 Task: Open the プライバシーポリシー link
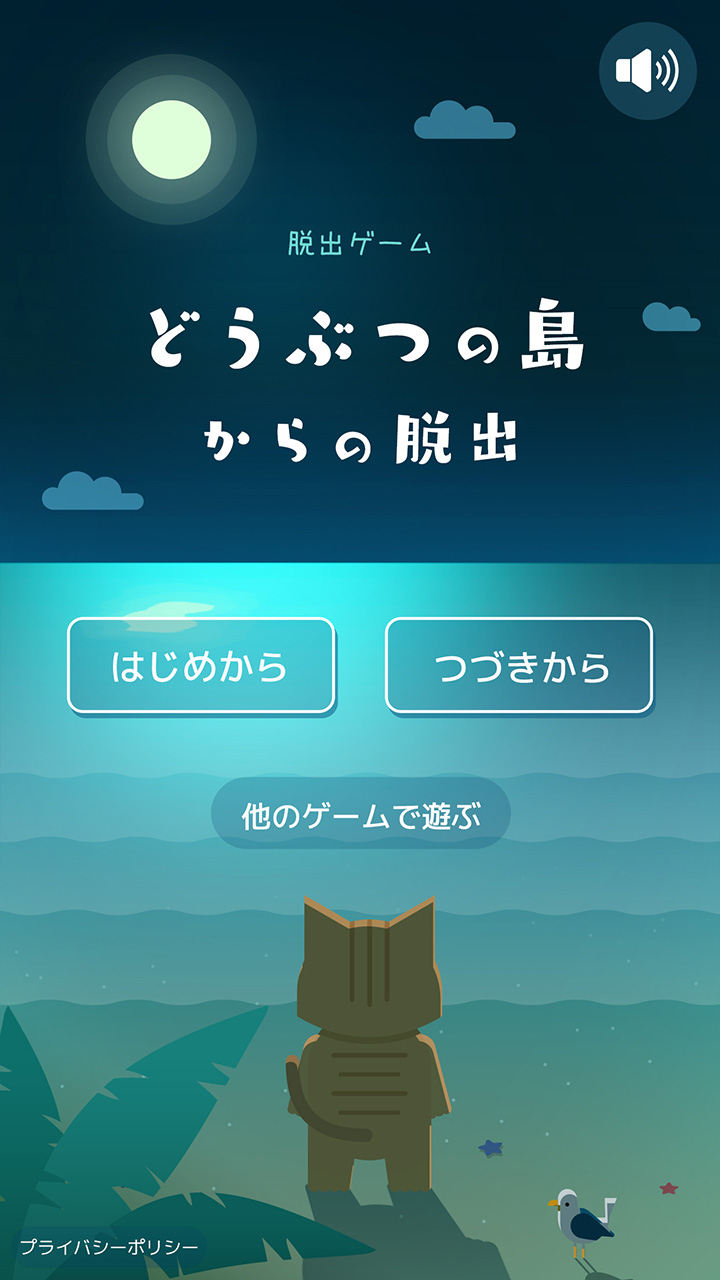pyautogui.click(x=108, y=1247)
